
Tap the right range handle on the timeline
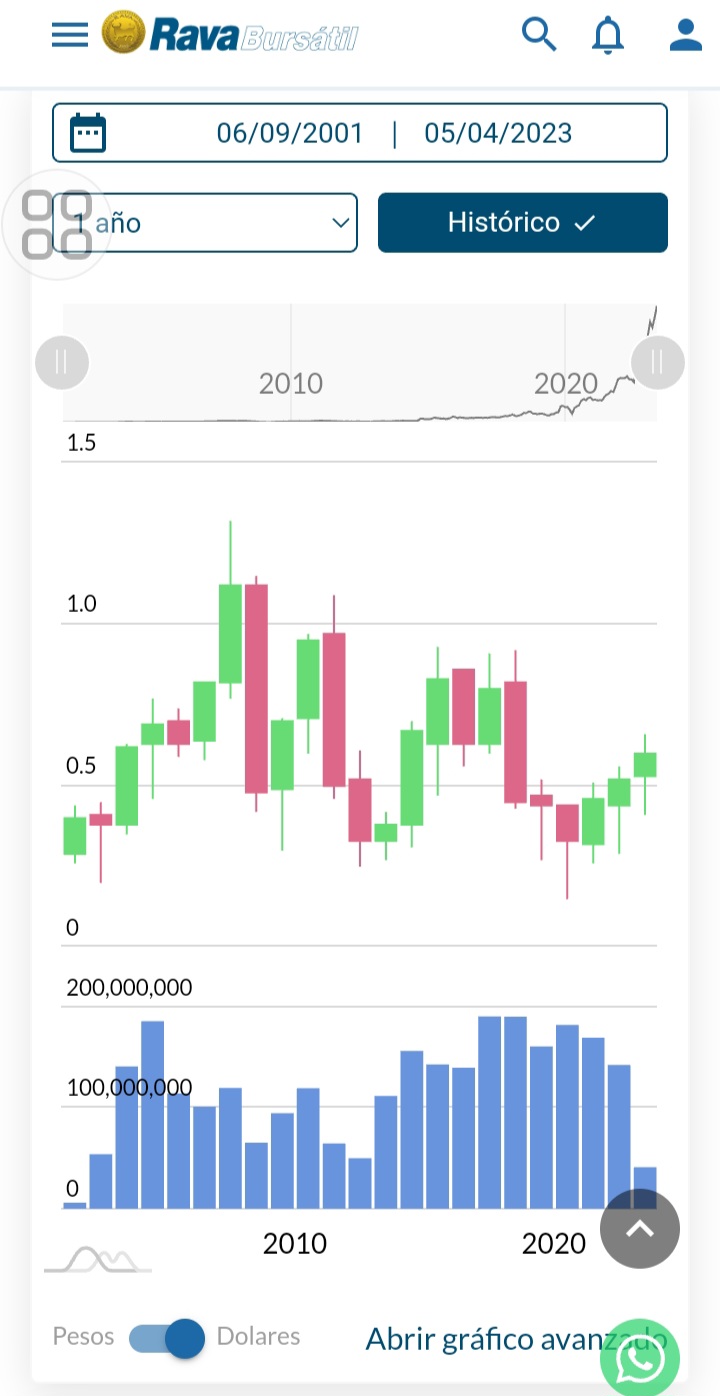tap(658, 361)
